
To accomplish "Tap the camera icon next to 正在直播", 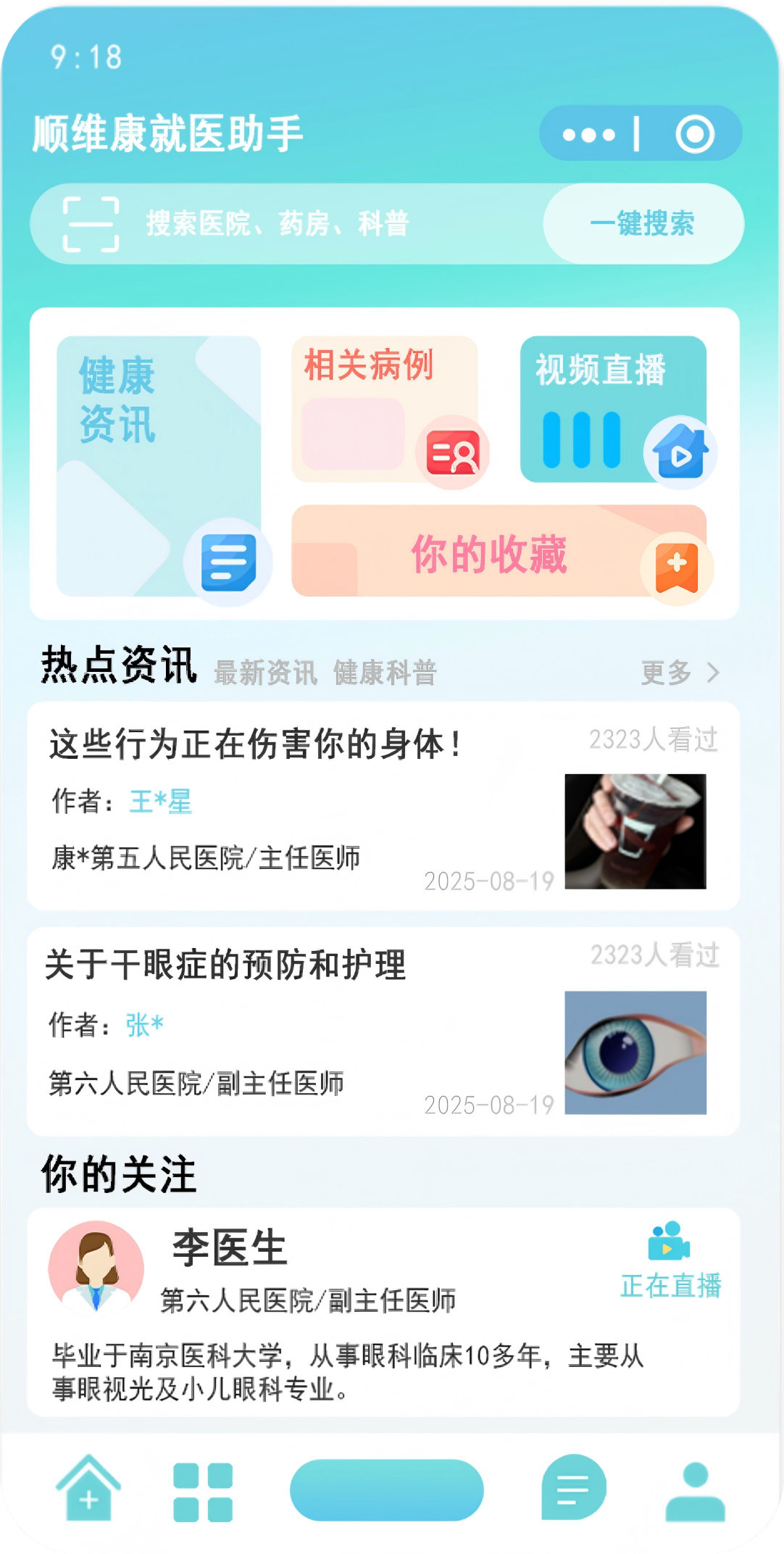I will (x=669, y=1242).
